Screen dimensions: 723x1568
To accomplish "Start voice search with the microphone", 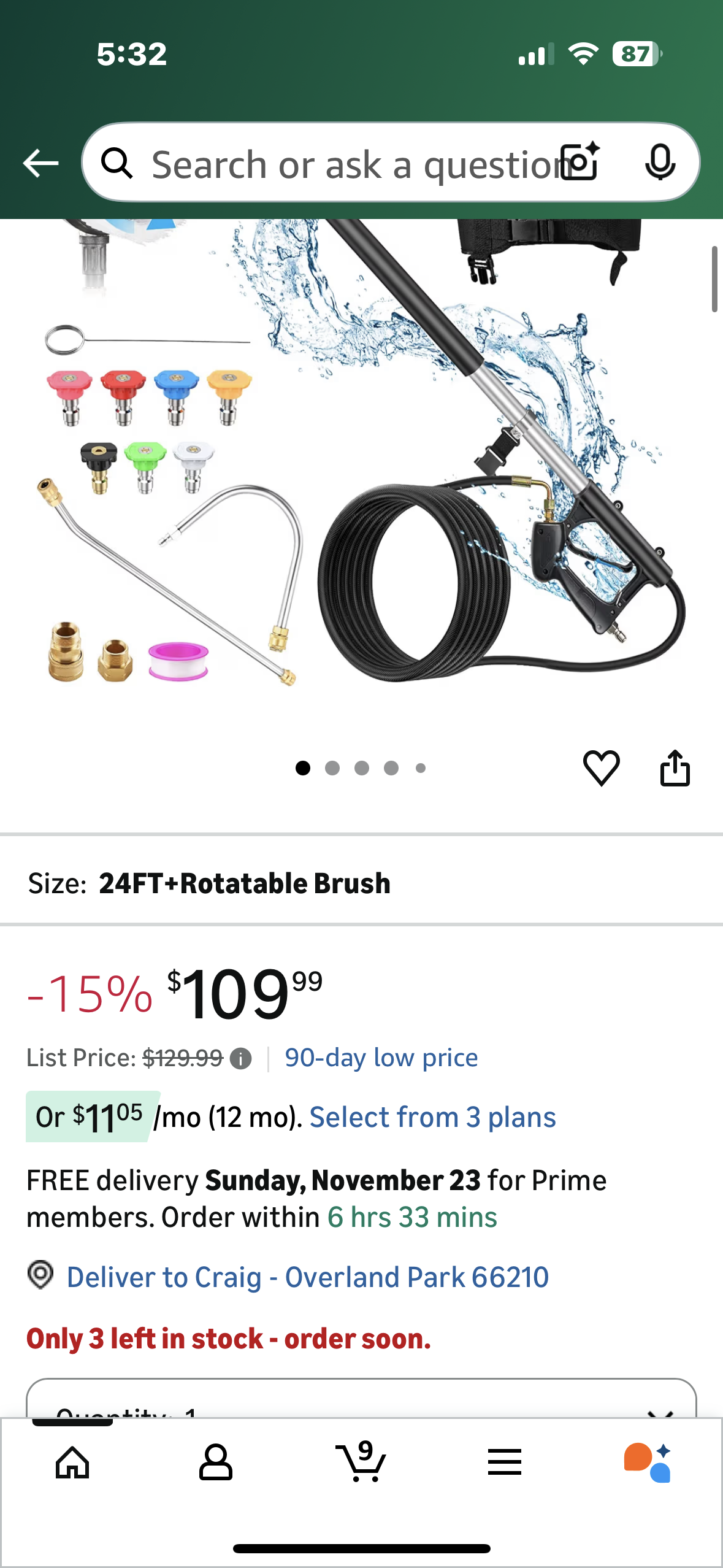I will (660, 163).
